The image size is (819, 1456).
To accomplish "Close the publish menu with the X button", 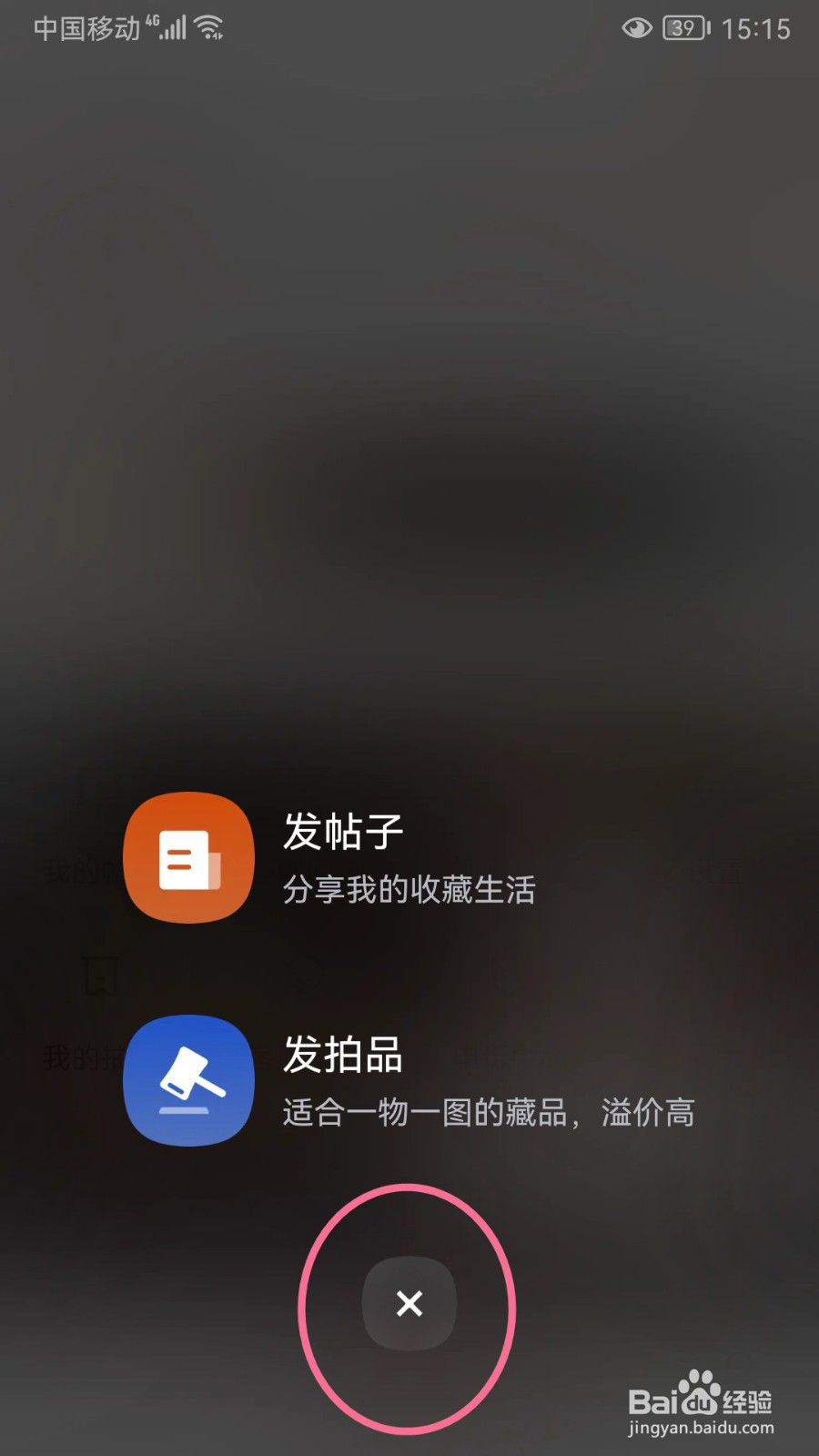I will point(409,1304).
